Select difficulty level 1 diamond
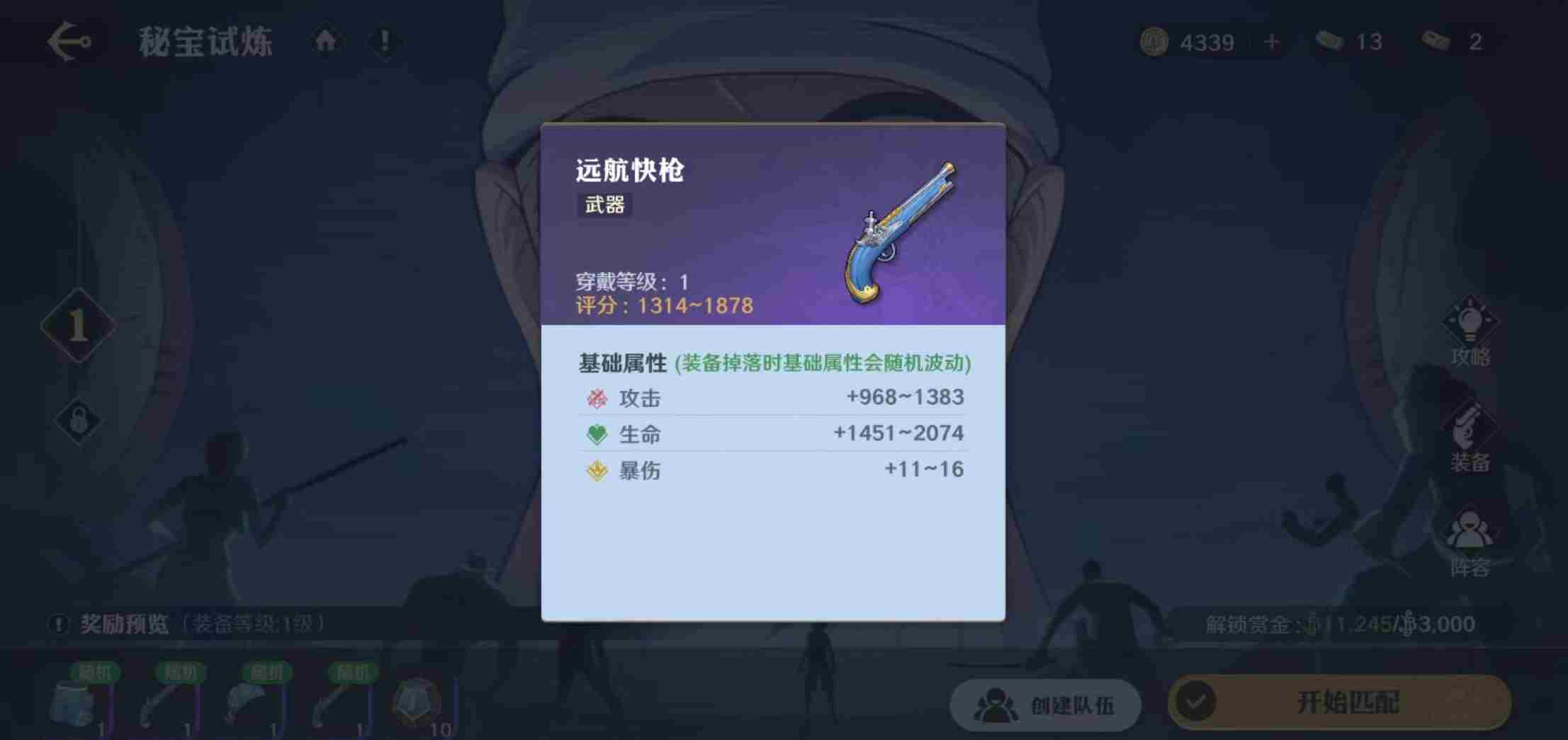Screen dimensions: 1568x740 [x=77, y=325]
